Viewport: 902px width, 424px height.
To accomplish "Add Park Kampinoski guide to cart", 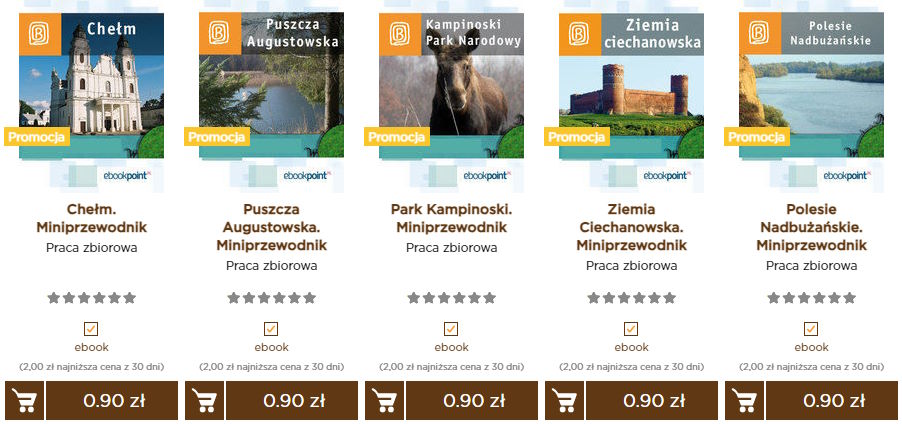I will point(384,401).
